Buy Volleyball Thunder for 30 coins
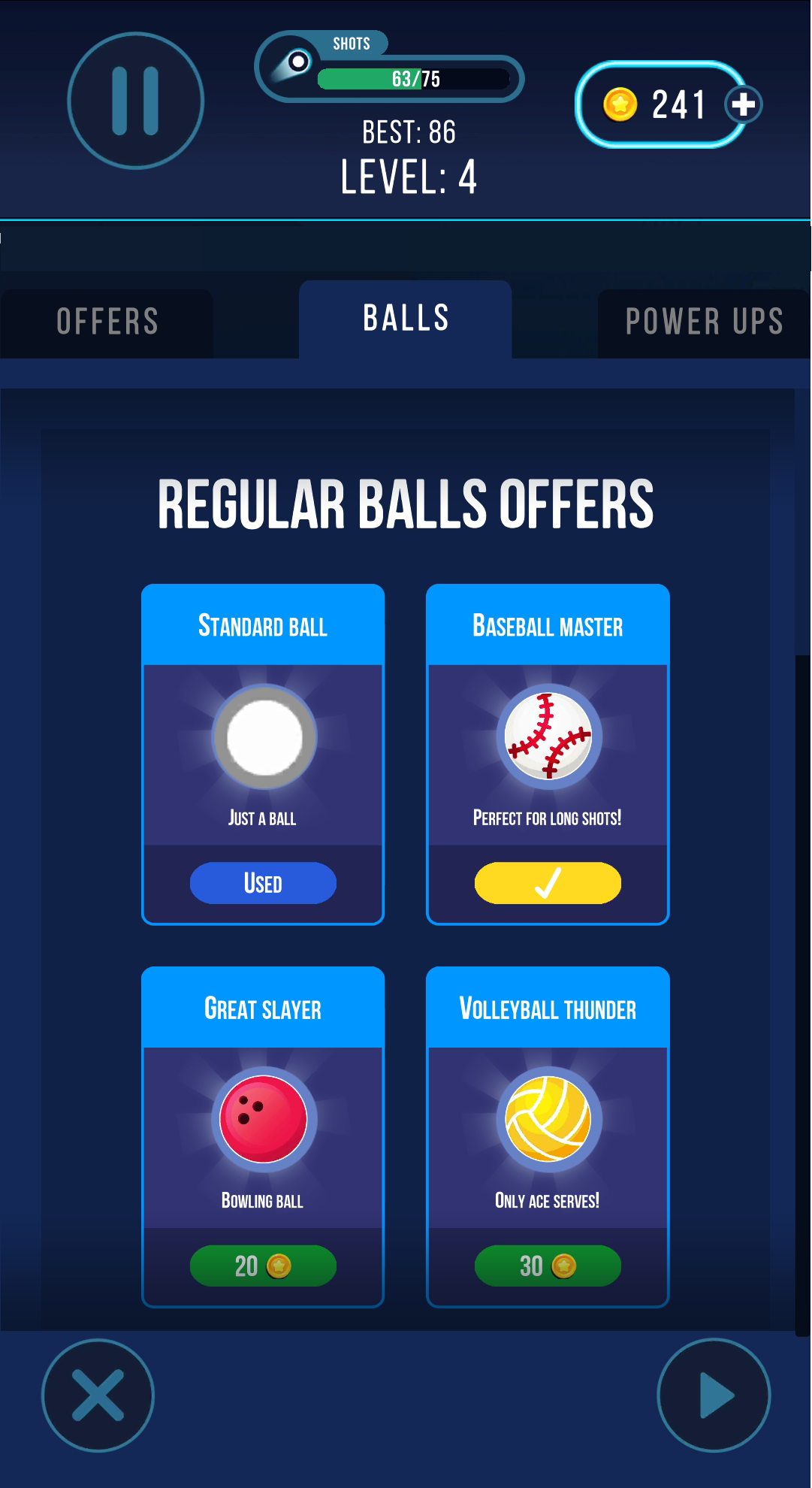Viewport: 812px width, 1488px height. [548, 1266]
